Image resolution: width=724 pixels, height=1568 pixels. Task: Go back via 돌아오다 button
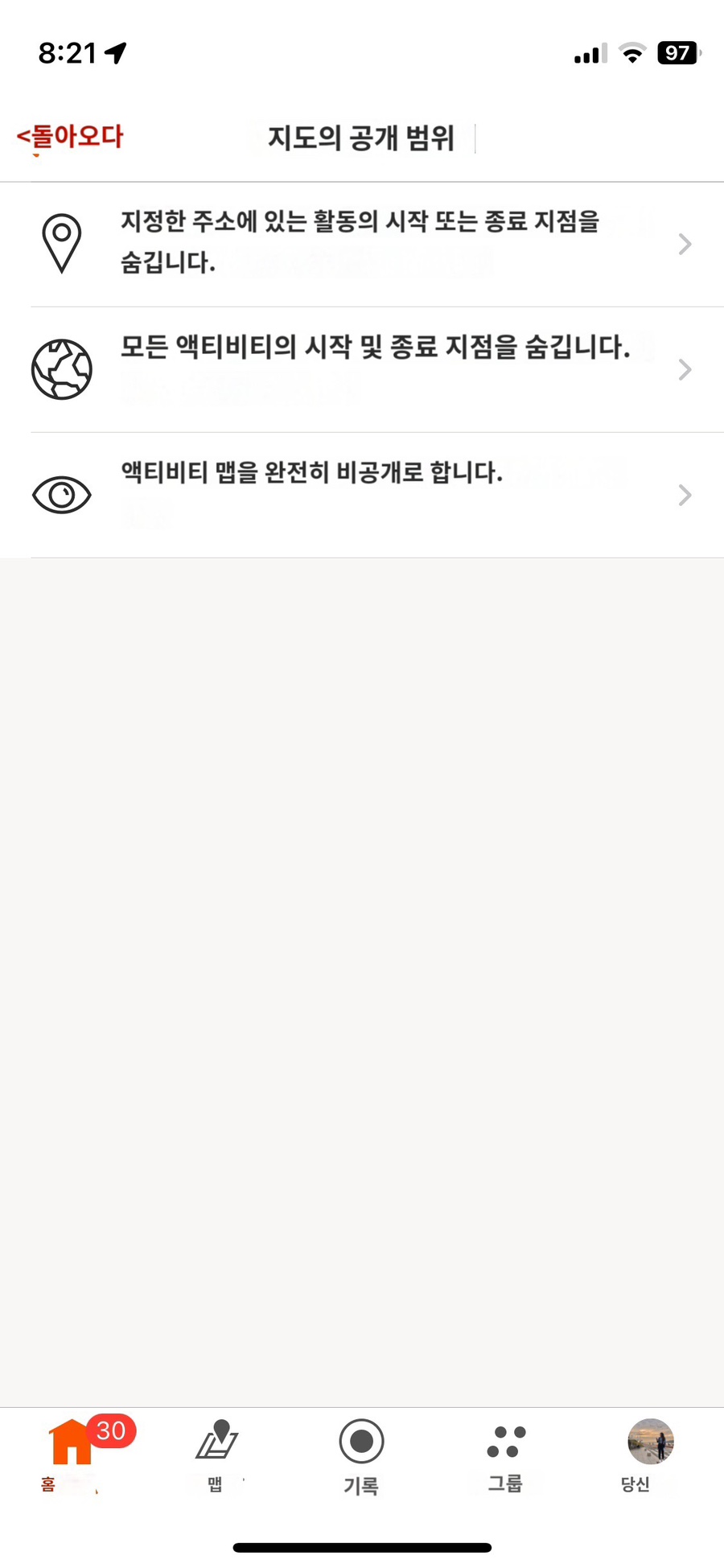[x=71, y=137]
